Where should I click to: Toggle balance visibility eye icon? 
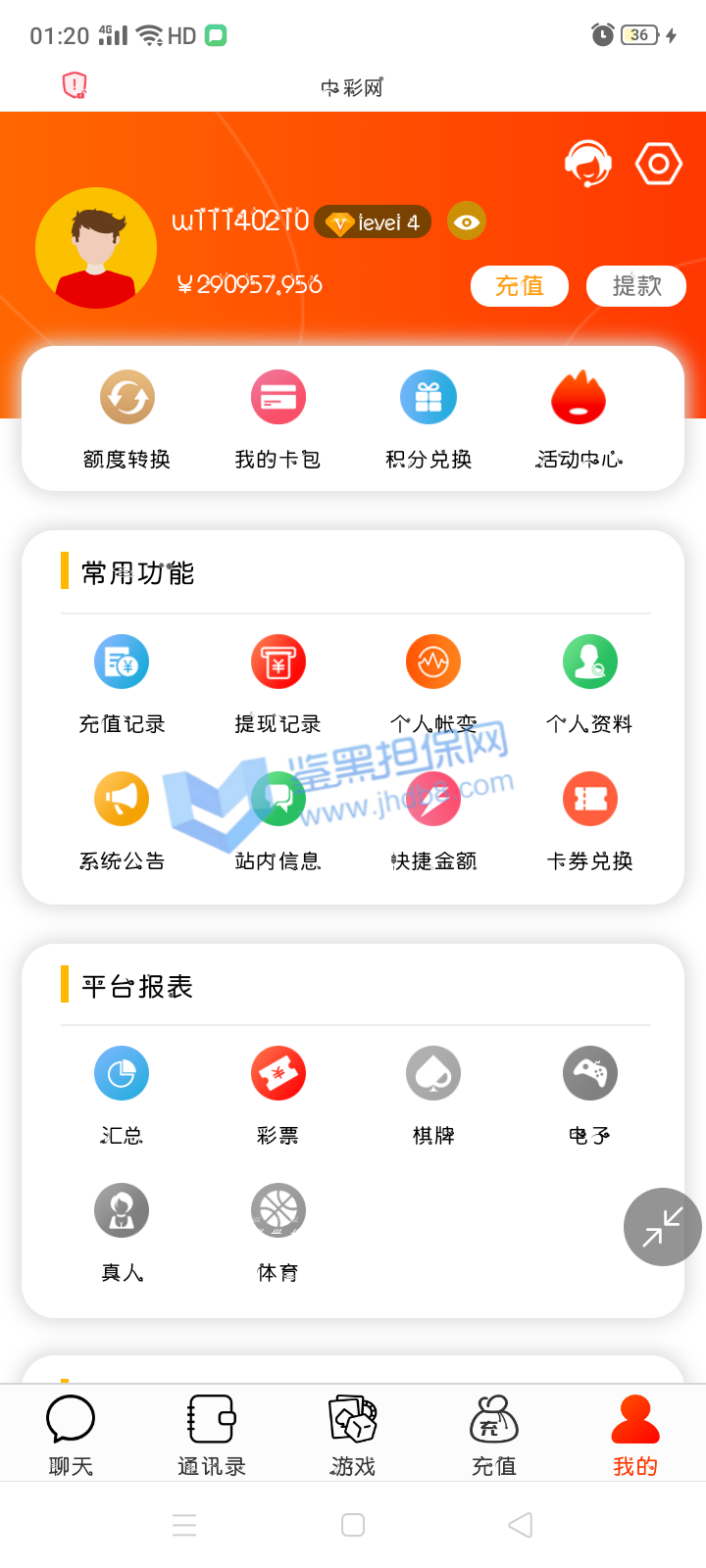(467, 221)
